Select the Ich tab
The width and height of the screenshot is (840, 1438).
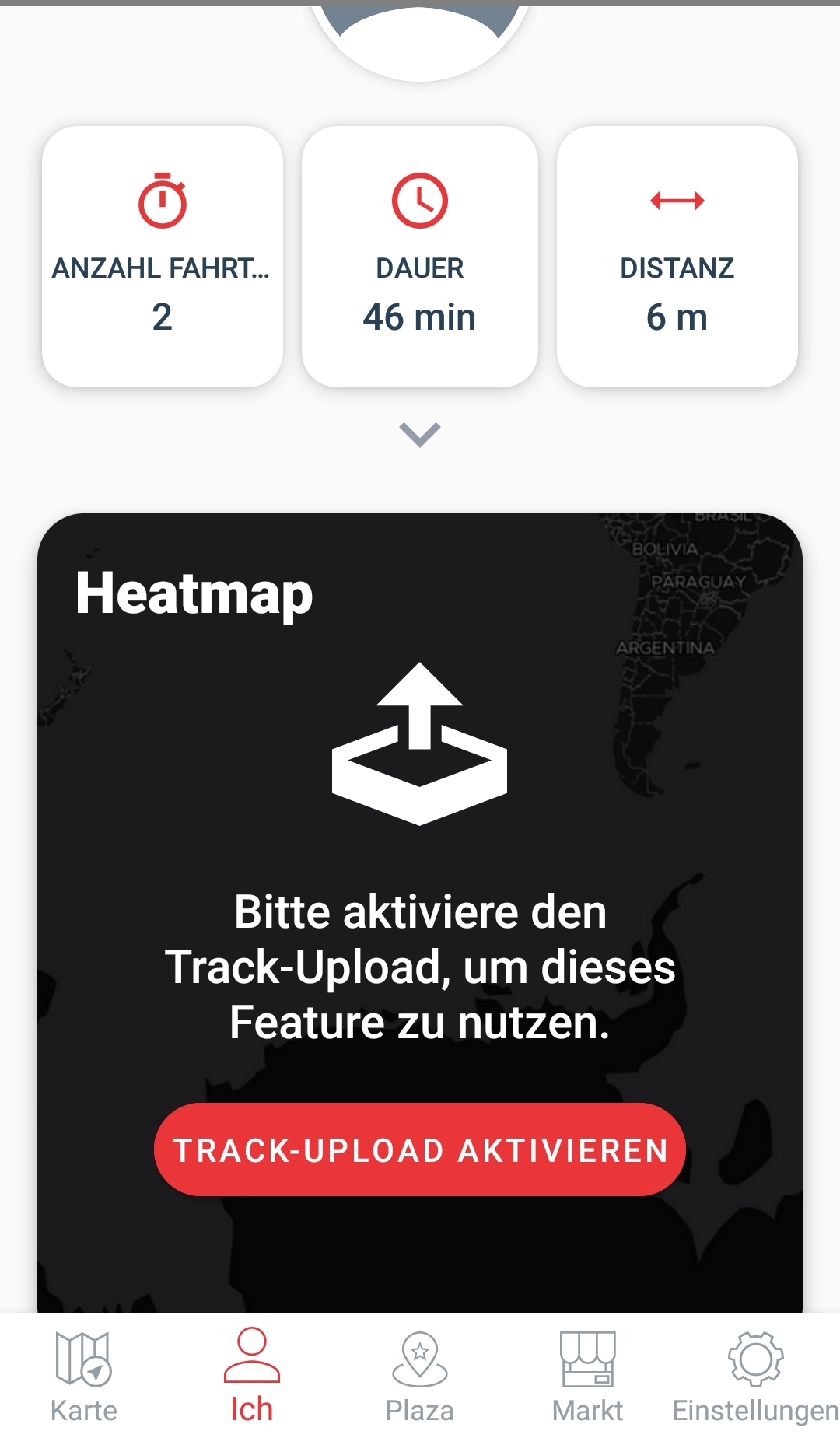251,1376
